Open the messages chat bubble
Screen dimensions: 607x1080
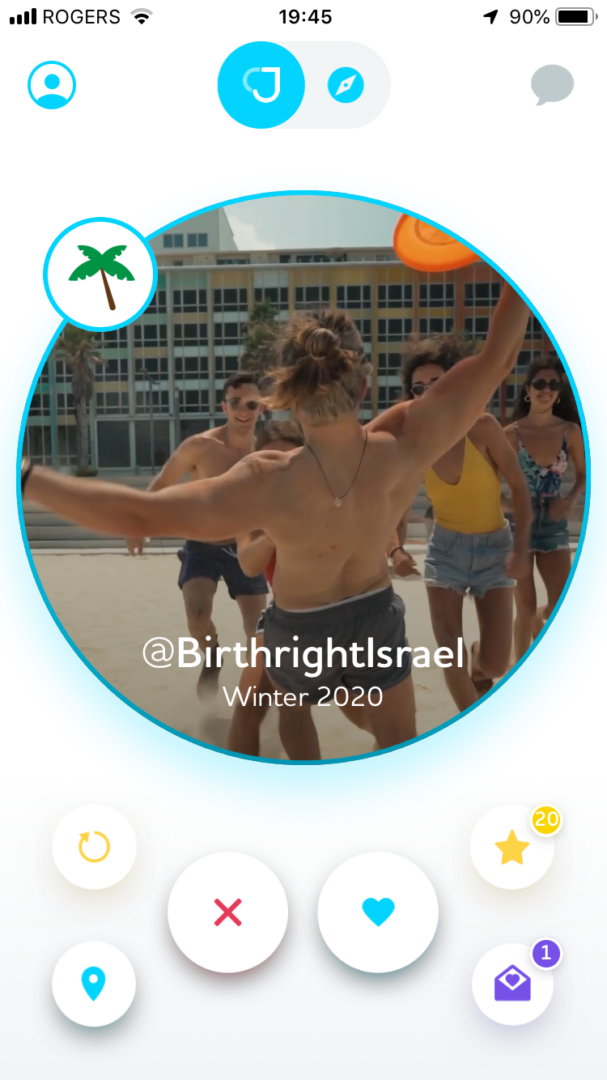pos(552,85)
